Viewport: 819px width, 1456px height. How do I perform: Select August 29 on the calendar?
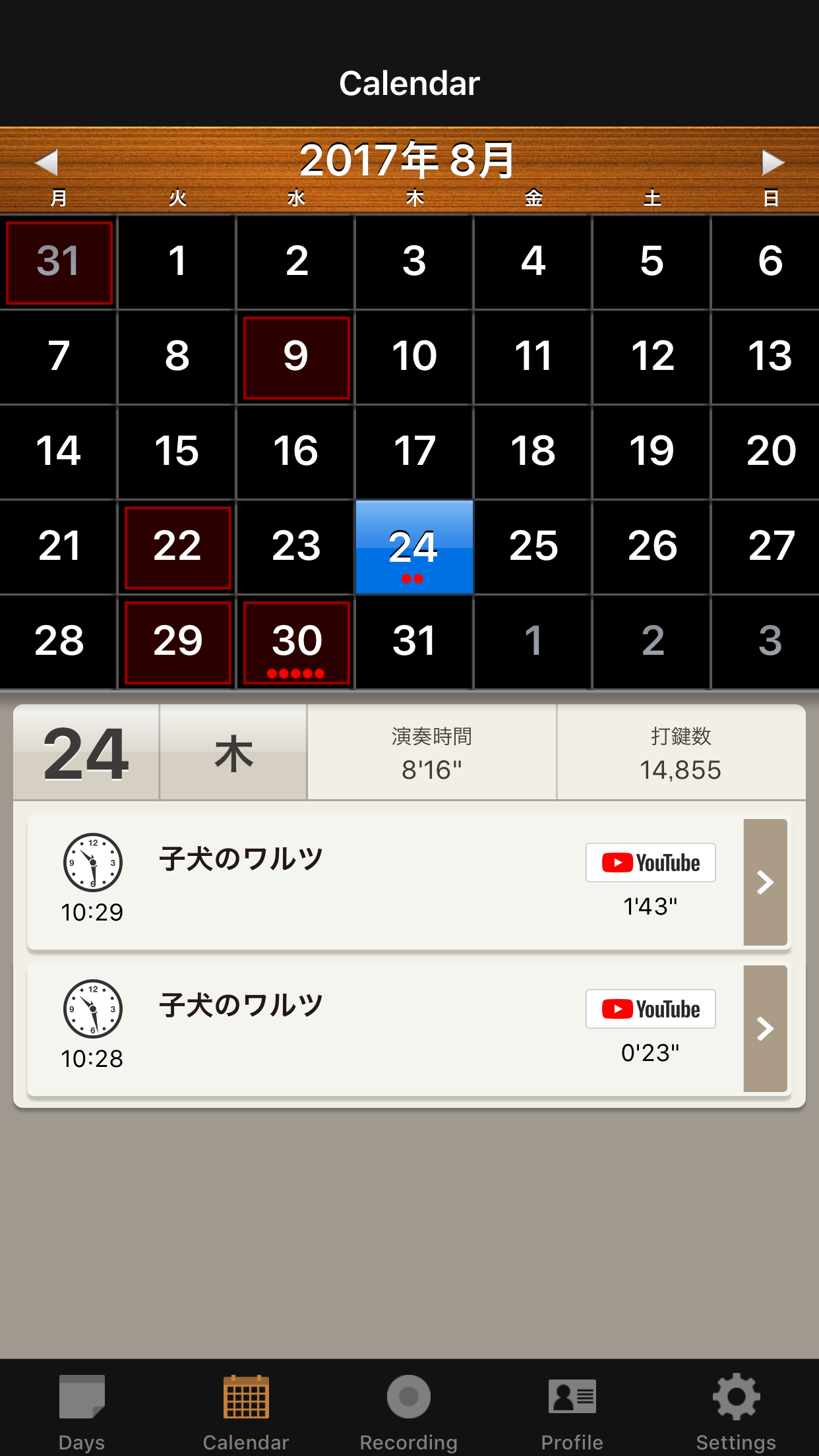tap(178, 642)
